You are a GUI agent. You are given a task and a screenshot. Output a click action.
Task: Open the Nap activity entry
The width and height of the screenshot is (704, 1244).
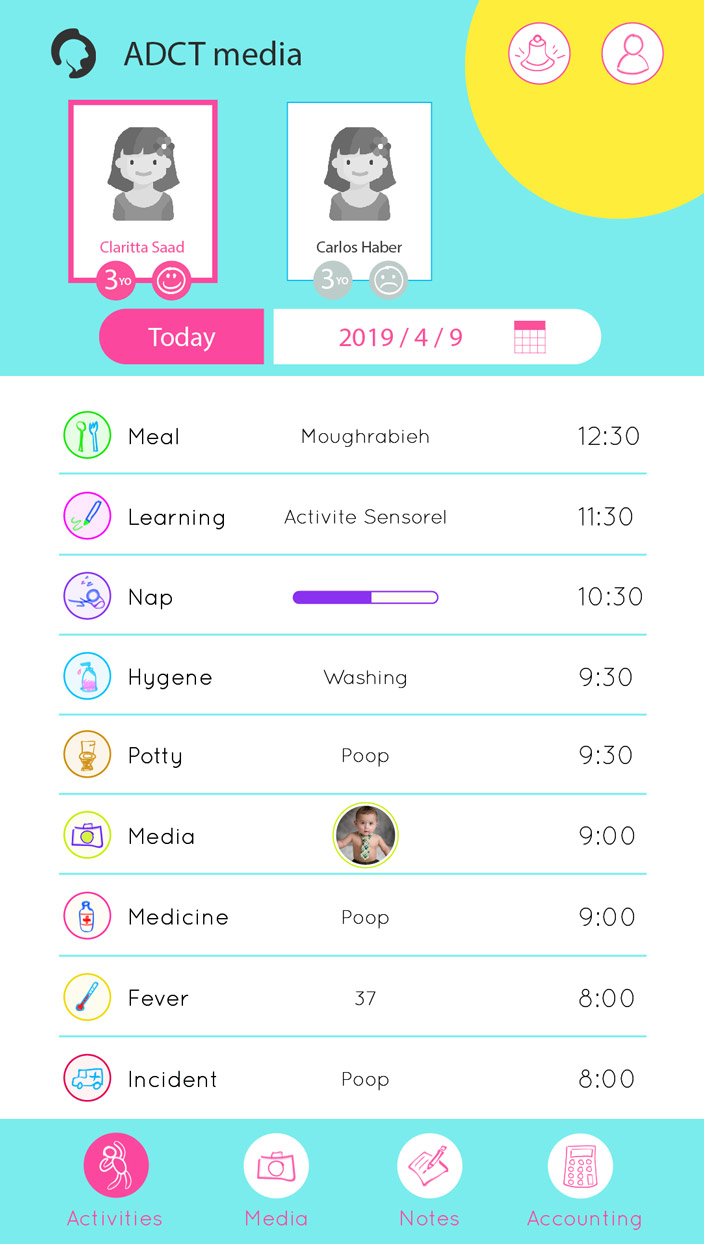[352, 597]
